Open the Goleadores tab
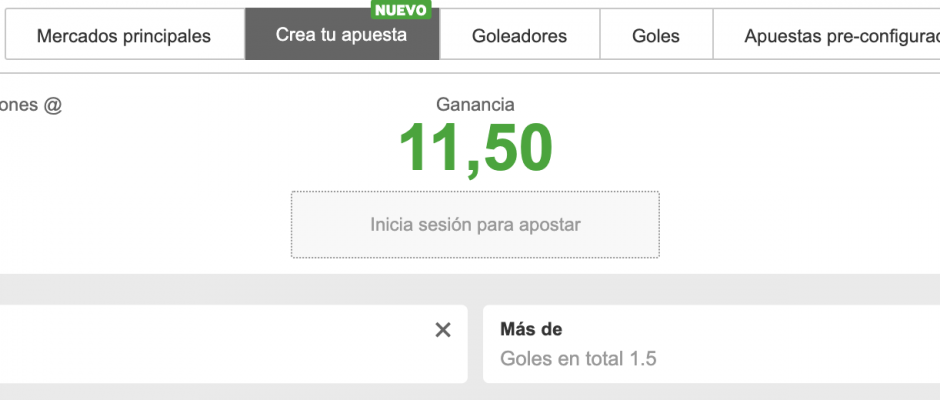Viewport: 940px width, 400px height. point(519,36)
